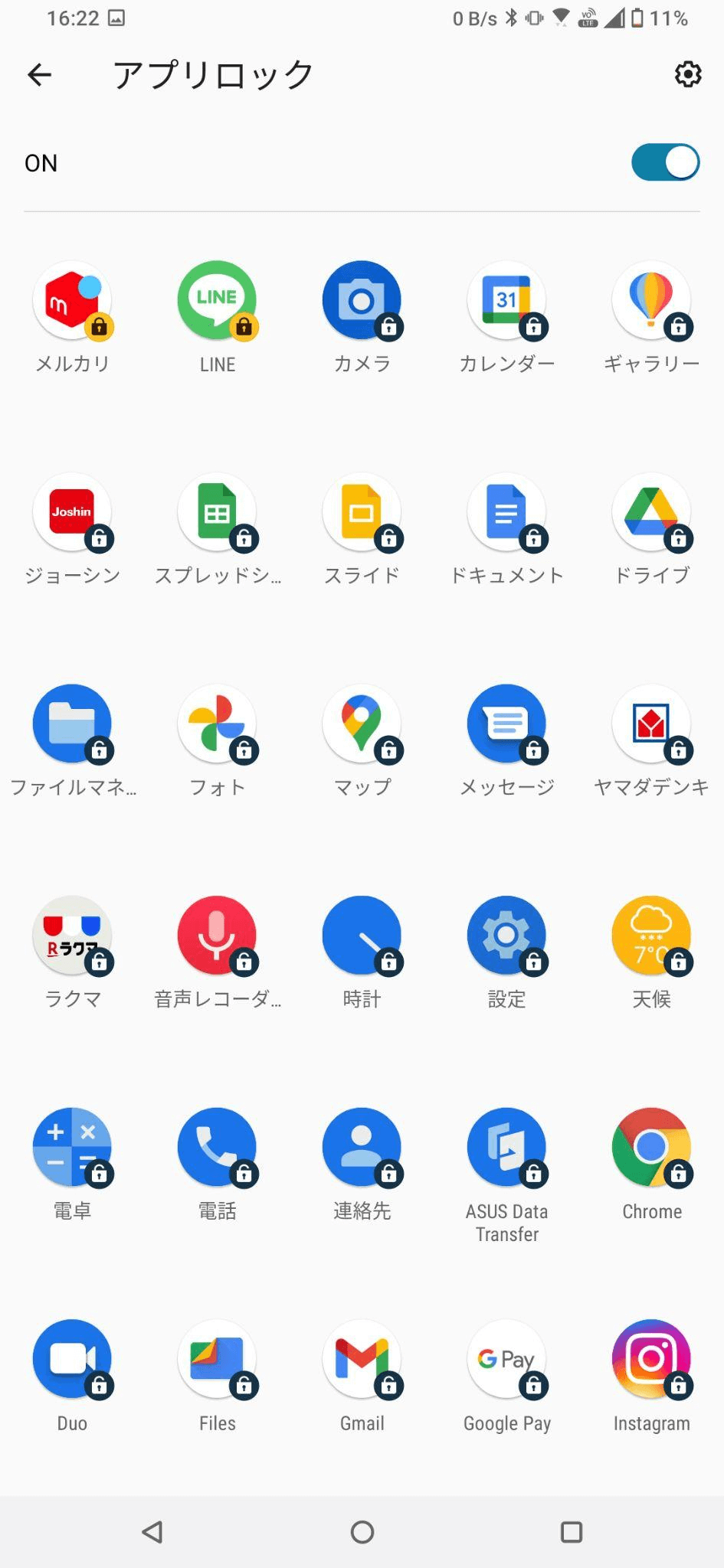
Task: Go back from the アプリロック screen
Action: [x=39, y=74]
